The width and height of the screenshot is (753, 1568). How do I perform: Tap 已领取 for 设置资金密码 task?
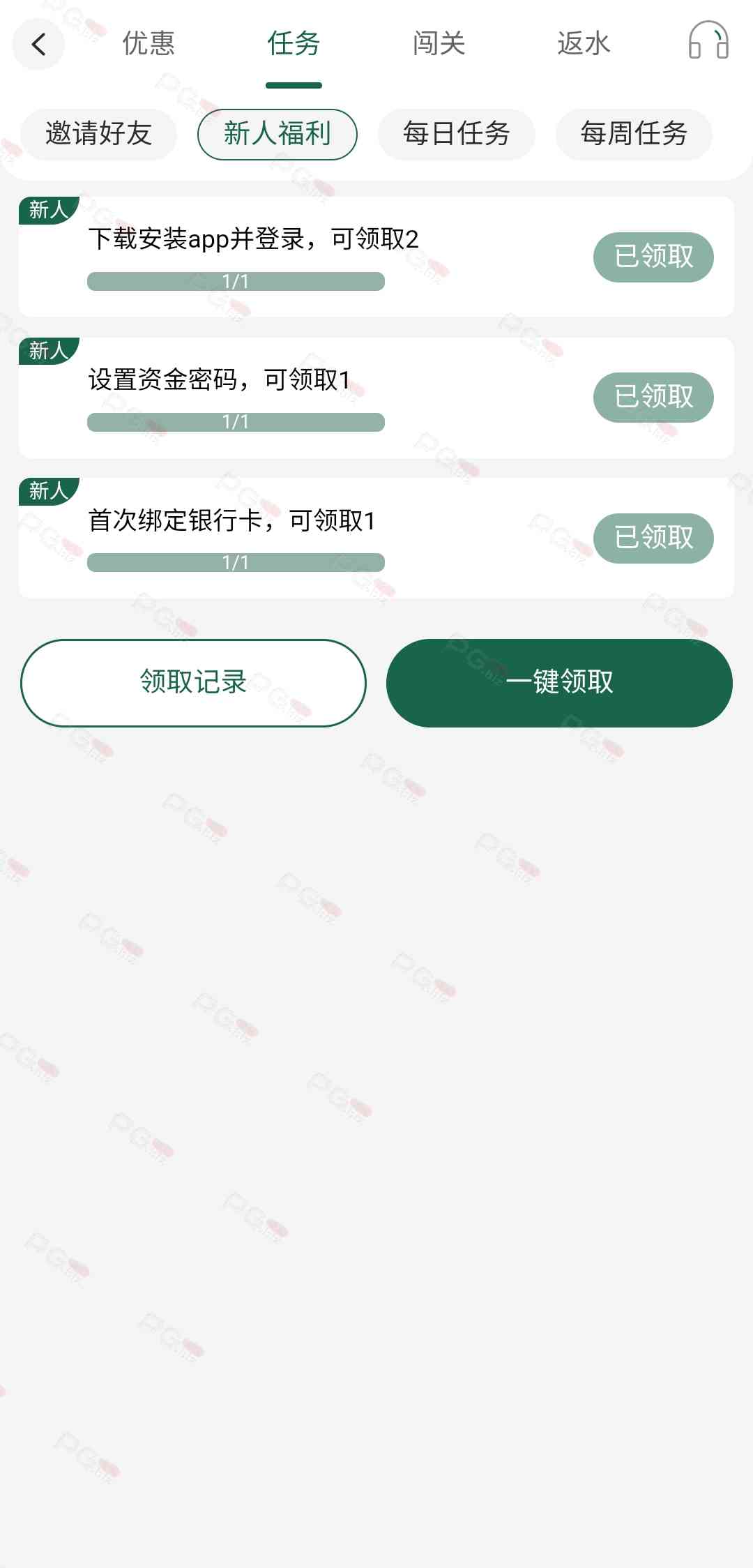point(653,398)
